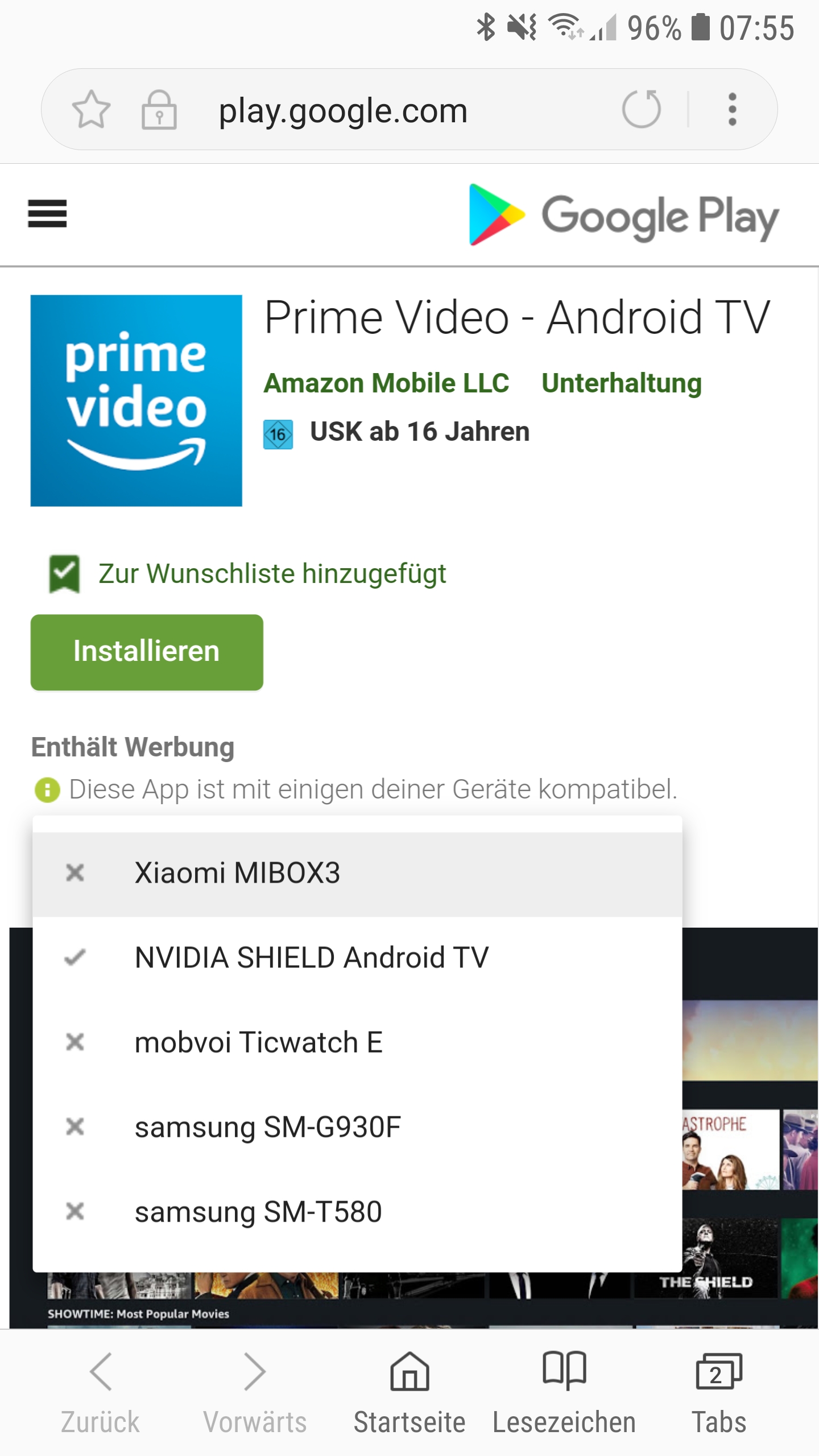Open the site security lock icon
The width and height of the screenshot is (819, 1456).
coord(159,109)
